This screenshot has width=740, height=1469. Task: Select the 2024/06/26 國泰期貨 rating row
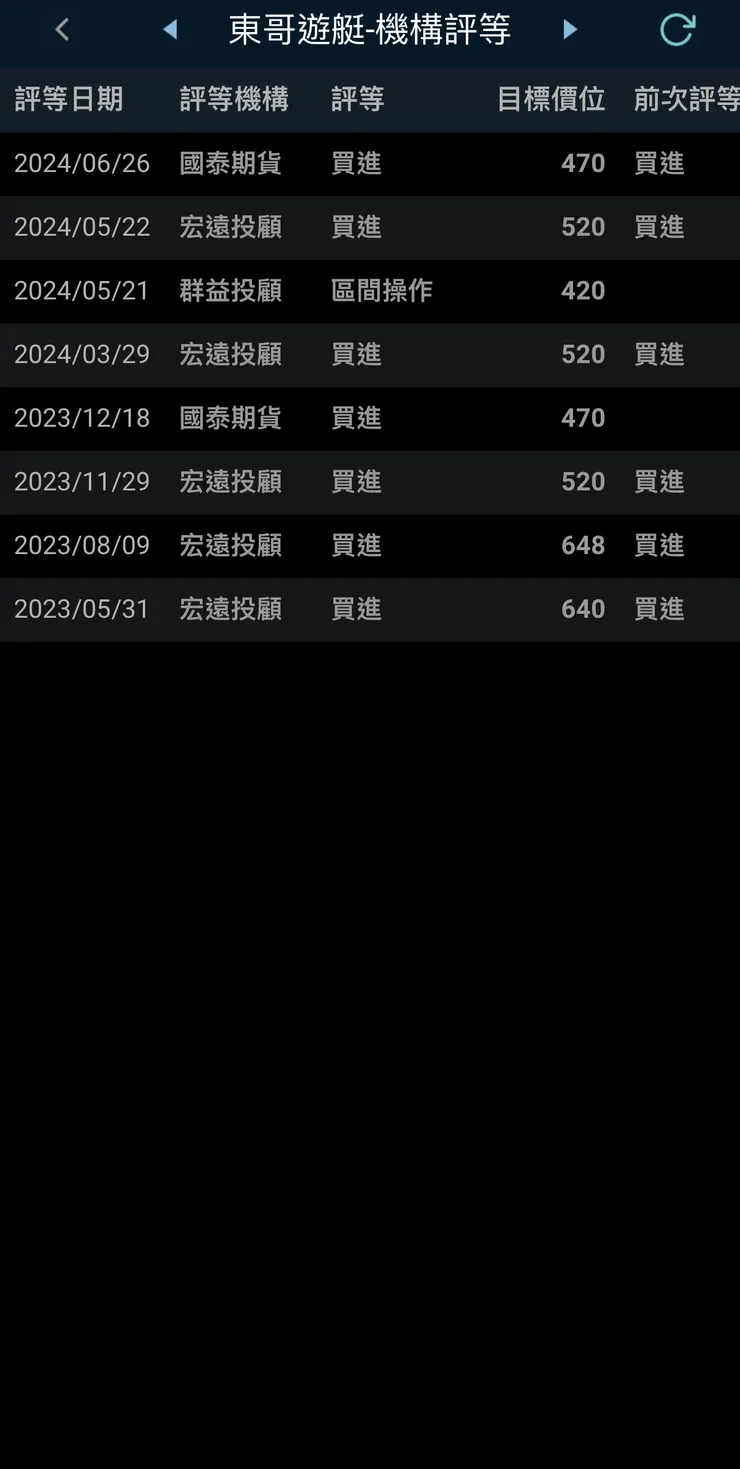pos(370,164)
